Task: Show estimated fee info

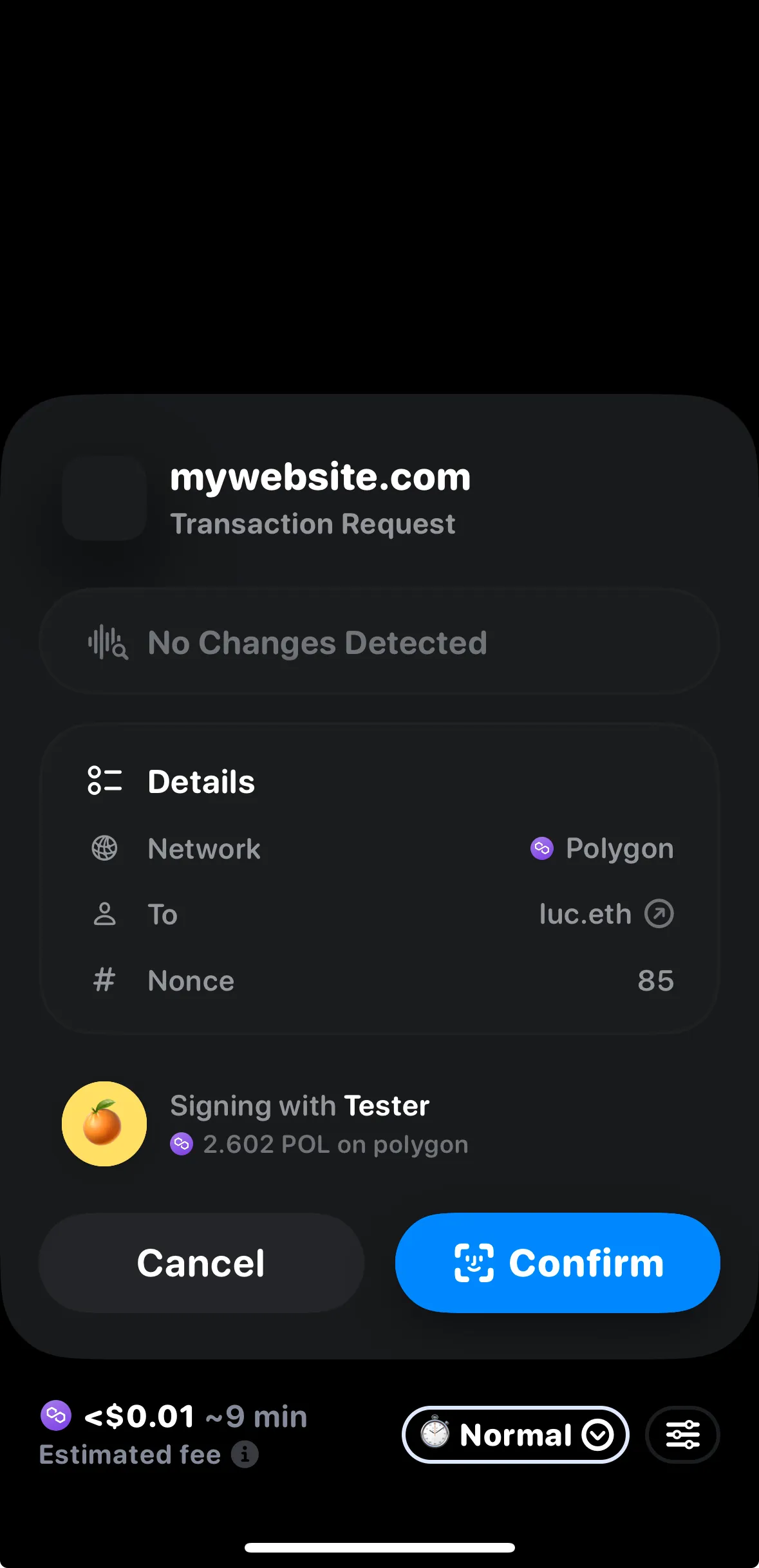Action: tap(245, 1454)
